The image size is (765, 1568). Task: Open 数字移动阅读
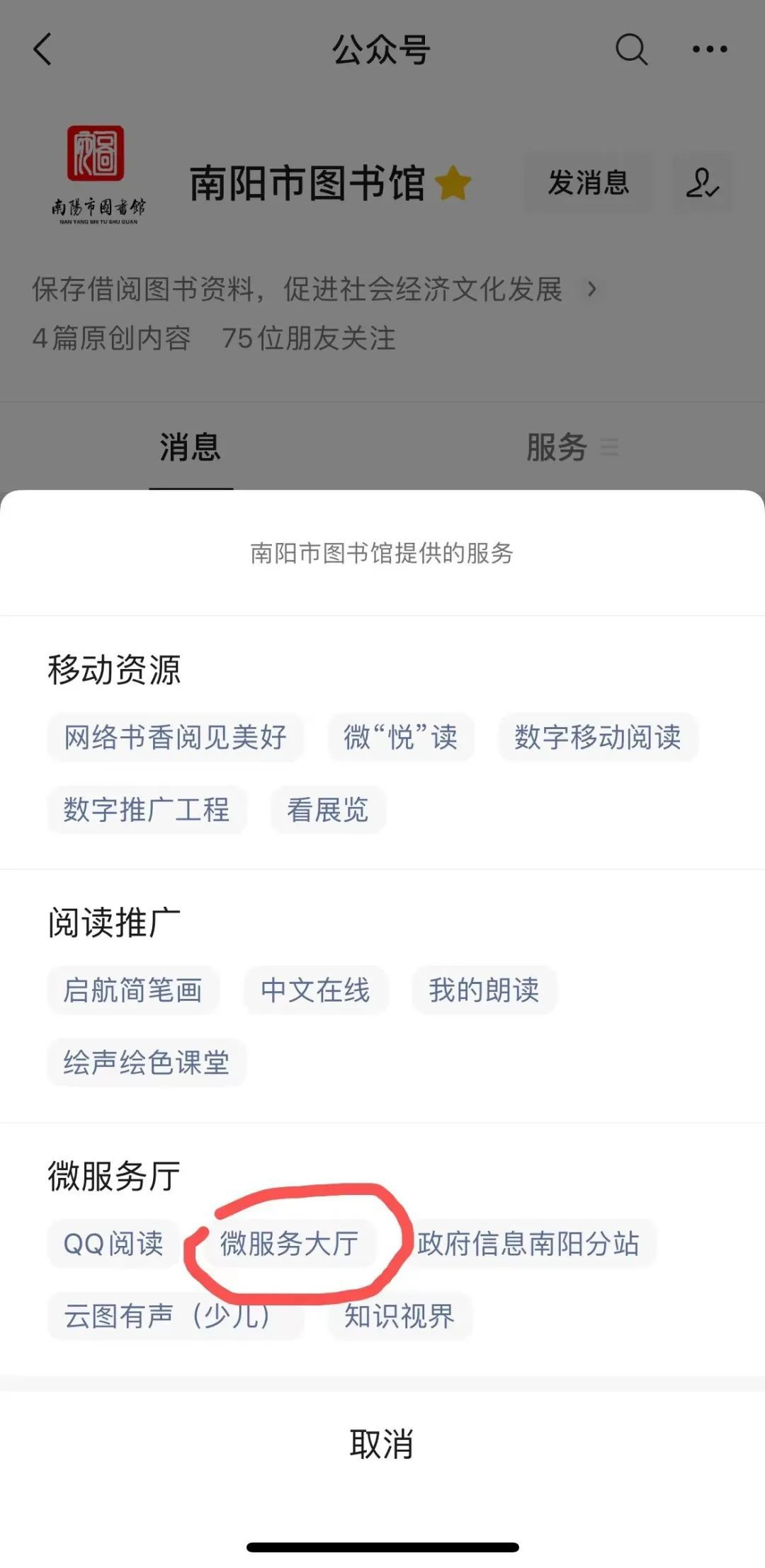[x=598, y=738]
